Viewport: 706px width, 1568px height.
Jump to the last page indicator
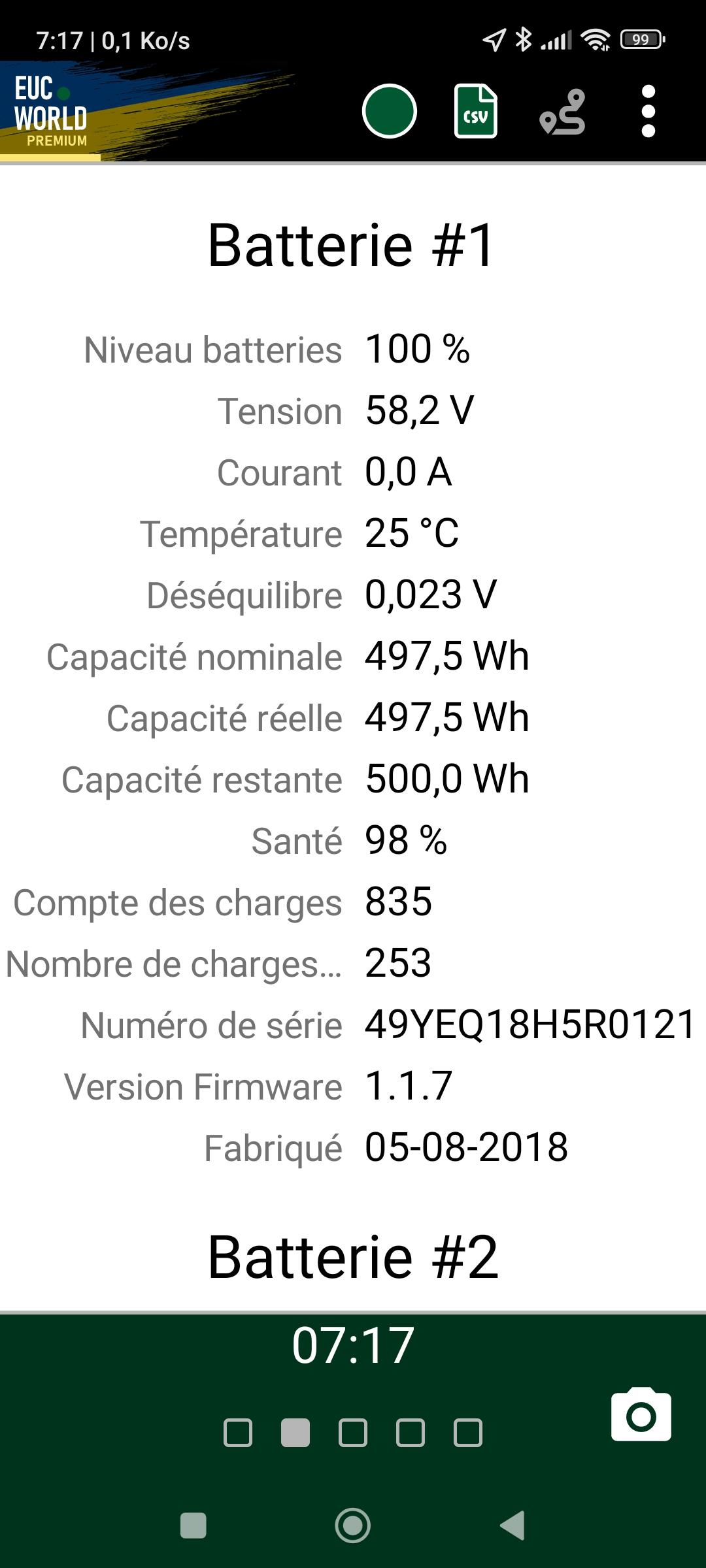tap(468, 1433)
